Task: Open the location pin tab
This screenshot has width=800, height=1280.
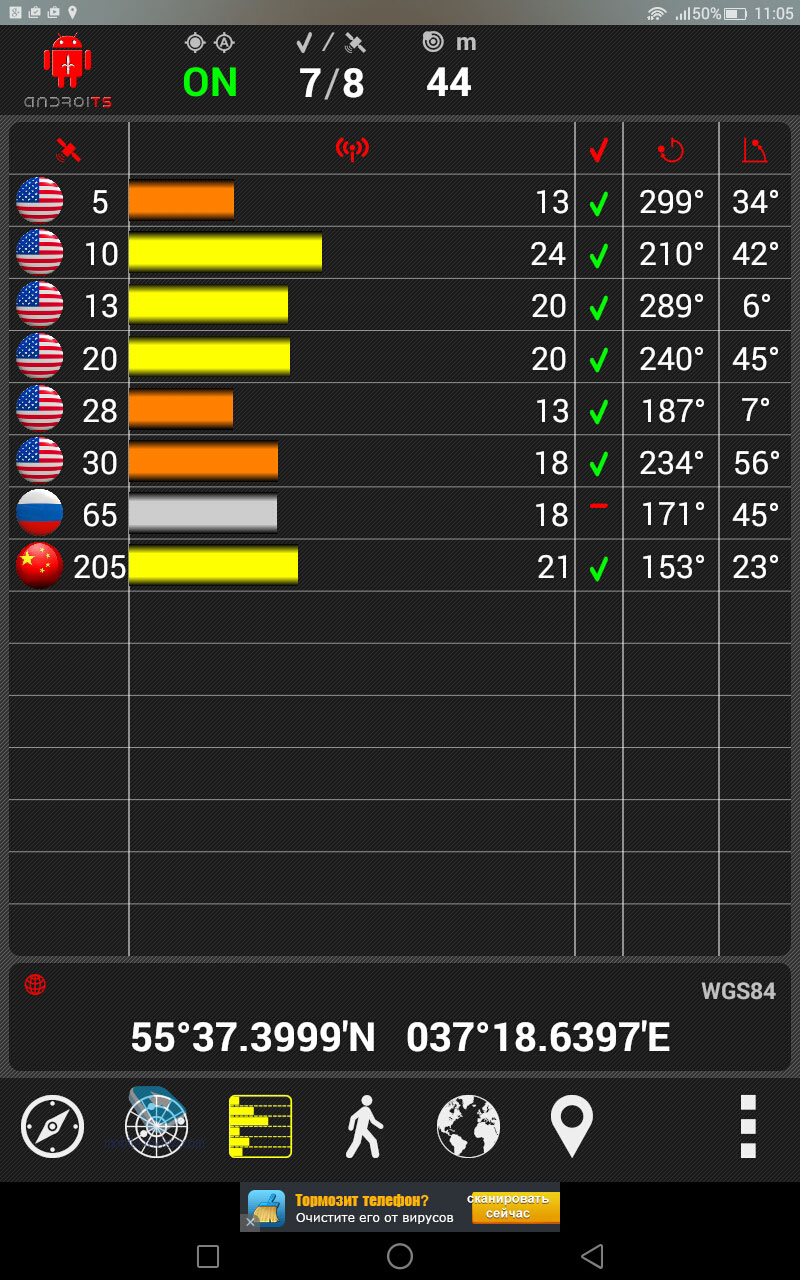Action: [572, 1126]
